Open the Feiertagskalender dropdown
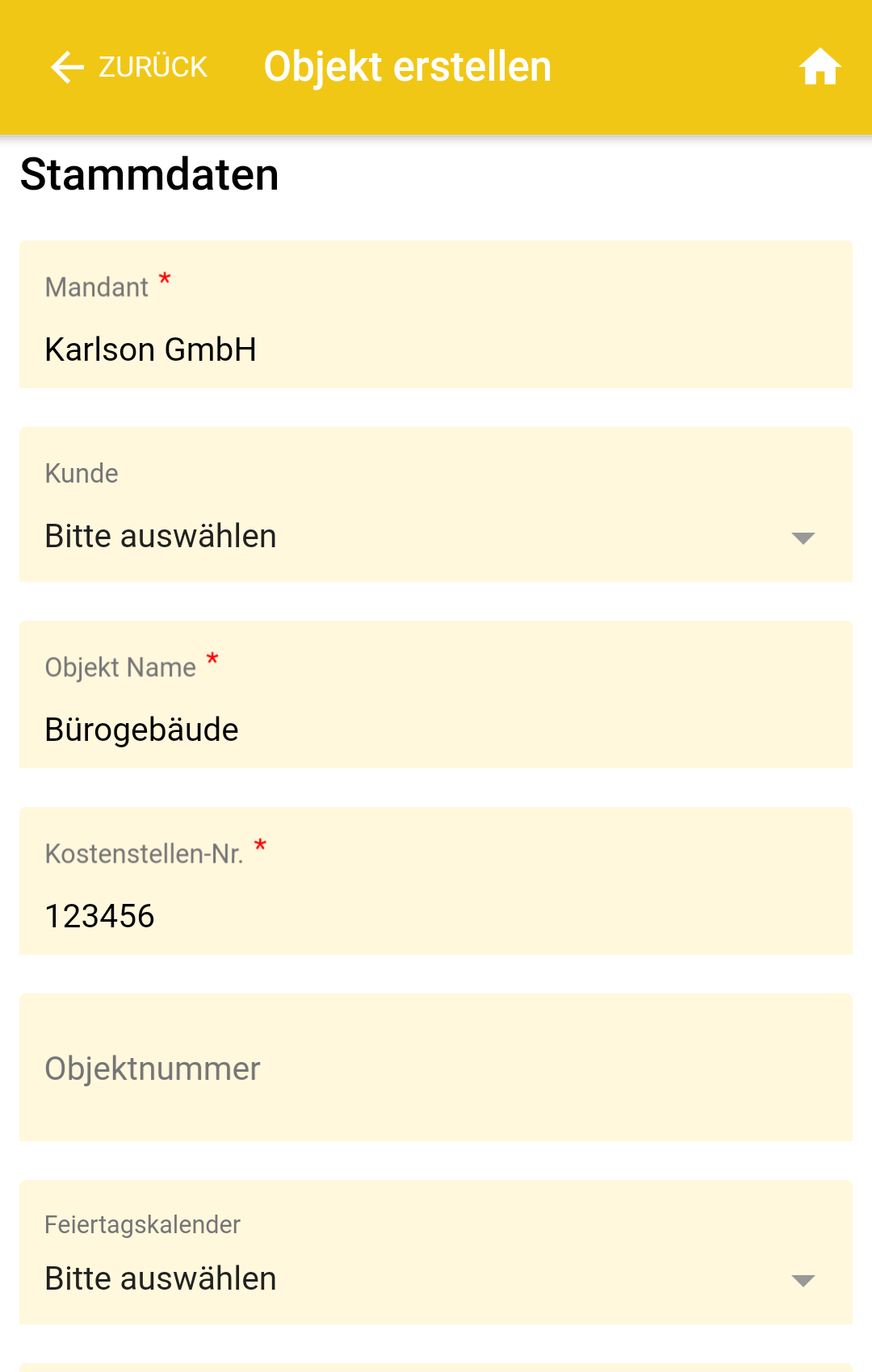This screenshot has height=1372, width=872. [x=436, y=1278]
